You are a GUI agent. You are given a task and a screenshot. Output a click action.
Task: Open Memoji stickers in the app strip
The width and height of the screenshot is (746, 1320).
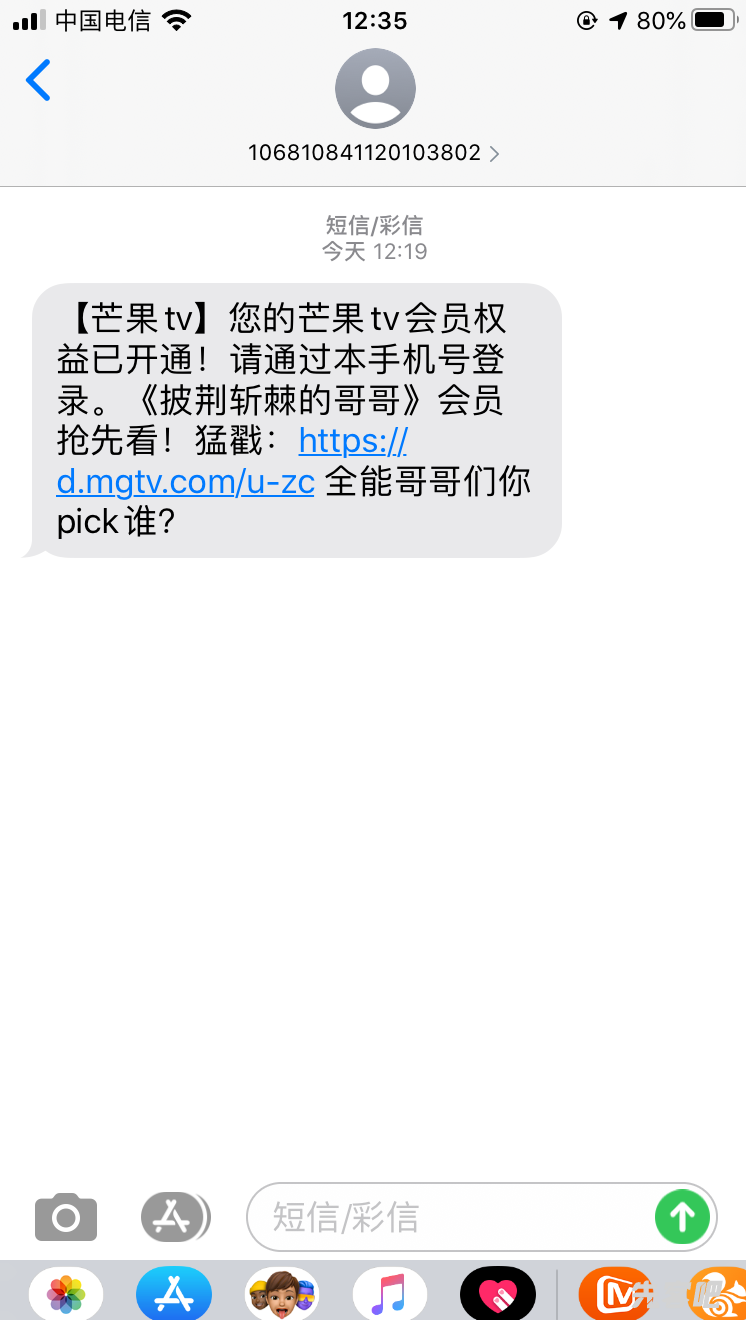pos(282,1295)
